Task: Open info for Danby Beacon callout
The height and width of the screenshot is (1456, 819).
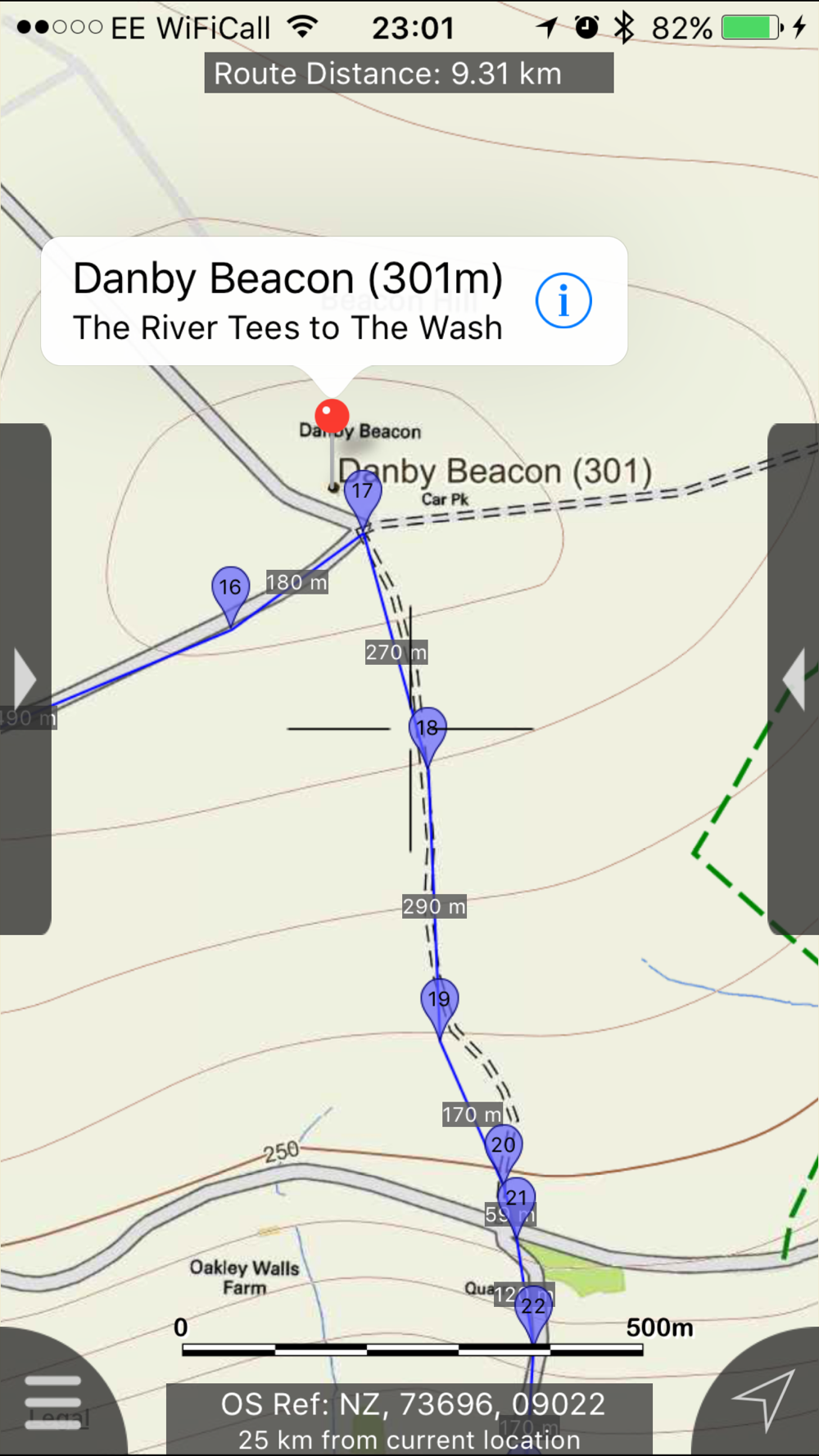Action: coord(563,301)
